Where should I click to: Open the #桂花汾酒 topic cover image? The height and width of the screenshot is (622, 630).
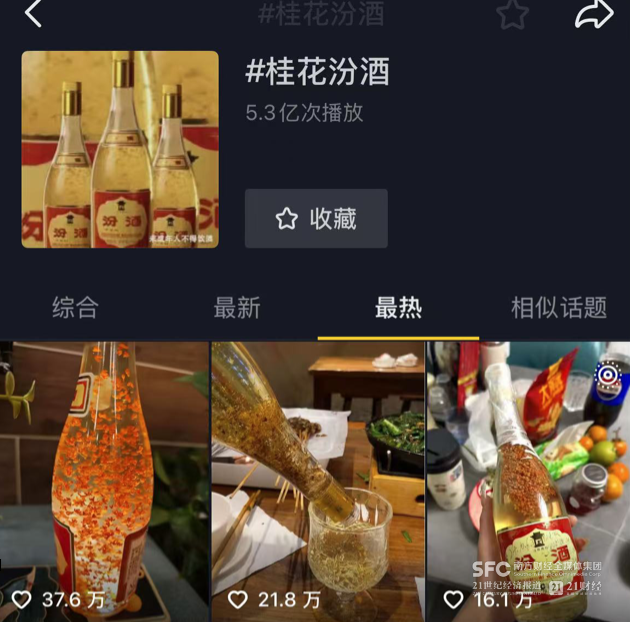click(x=120, y=149)
